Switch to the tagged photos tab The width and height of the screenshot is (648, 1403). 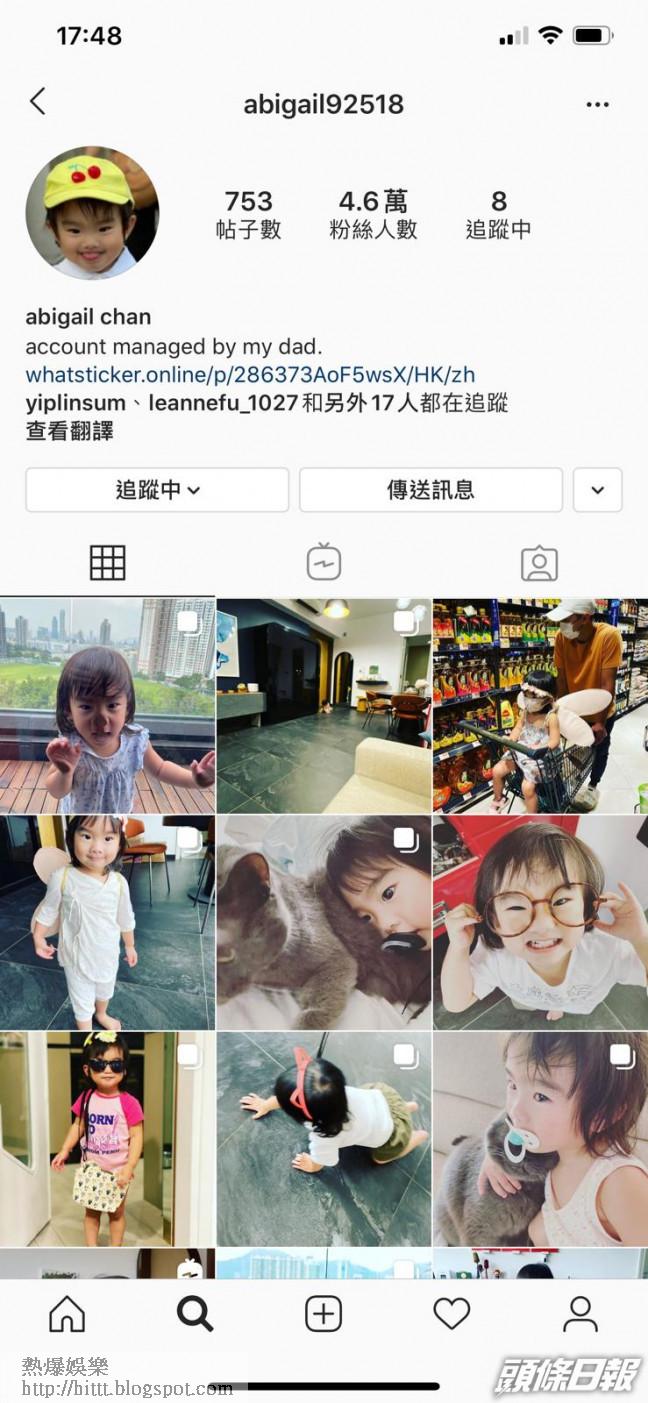tap(539, 563)
